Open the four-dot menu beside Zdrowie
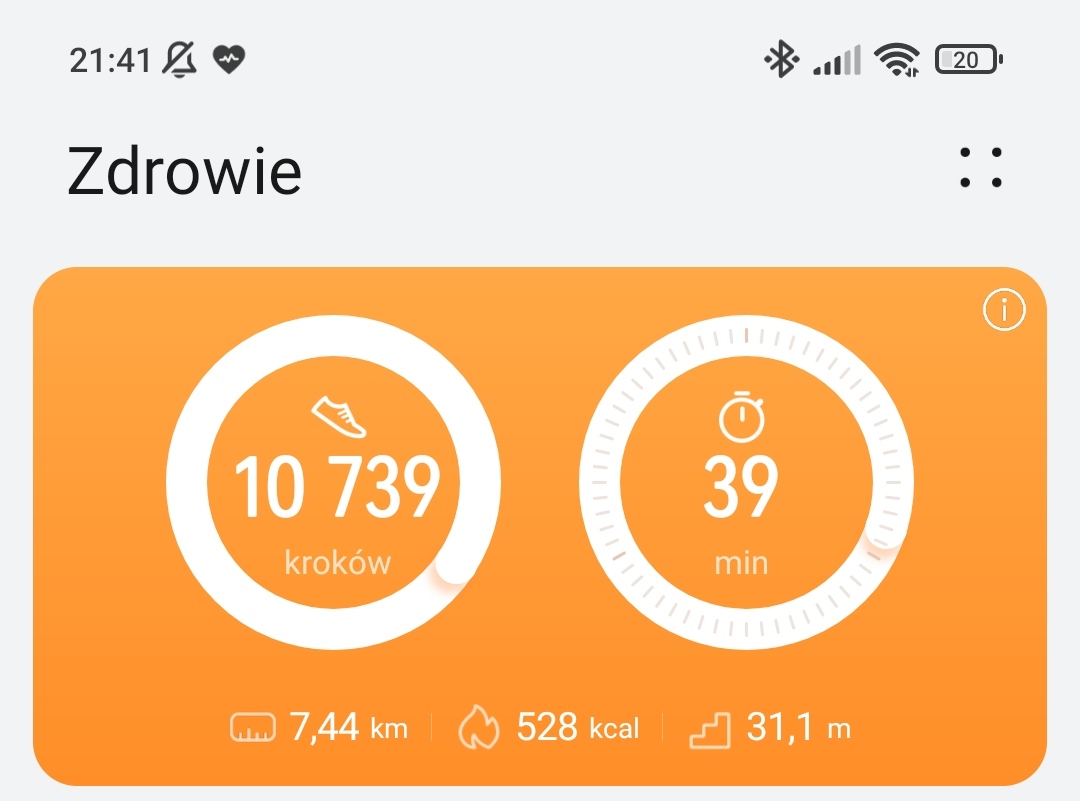This screenshot has width=1080, height=801. [x=980, y=168]
